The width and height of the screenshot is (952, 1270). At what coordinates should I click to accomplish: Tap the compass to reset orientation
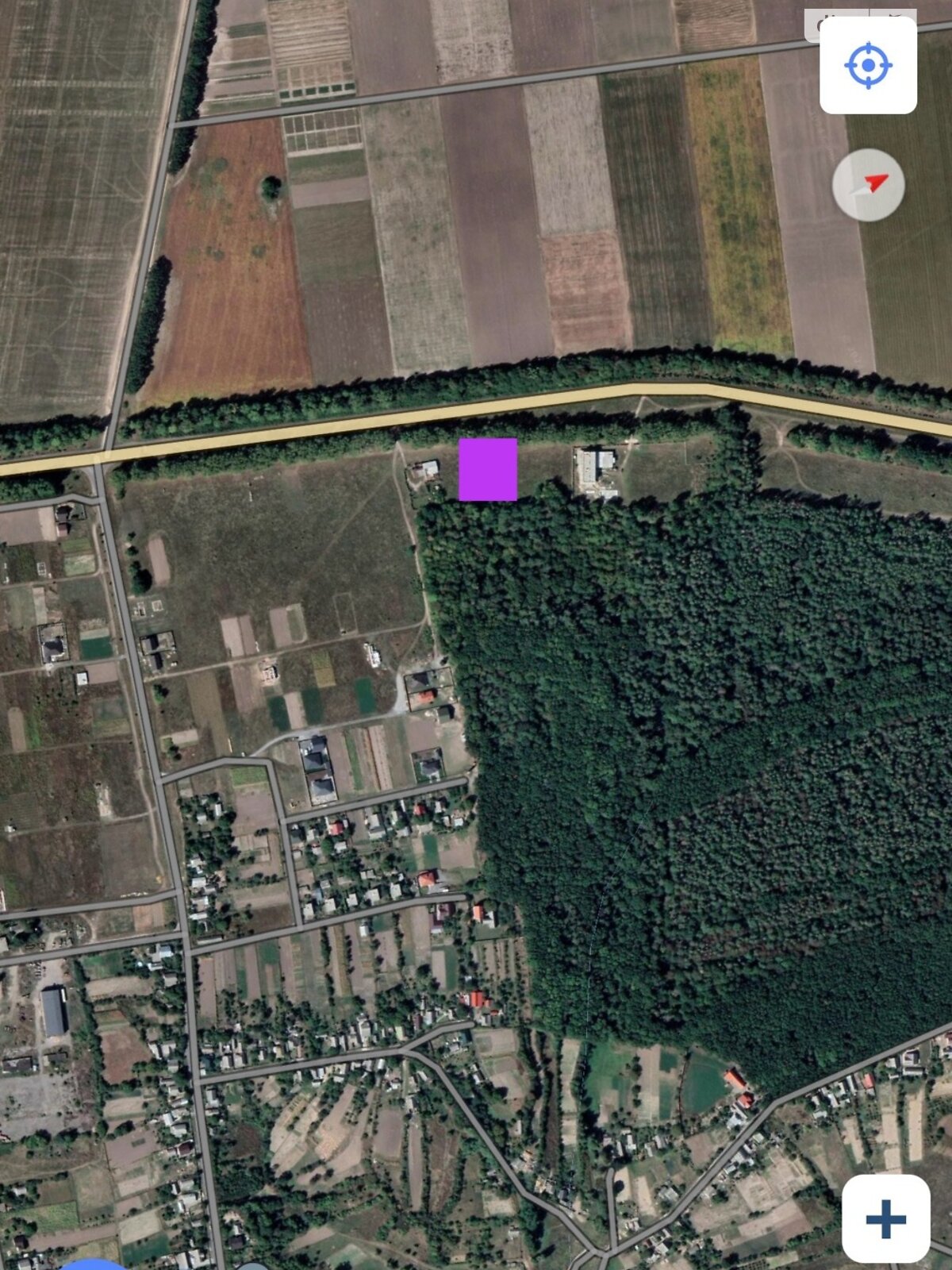(868, 184)
